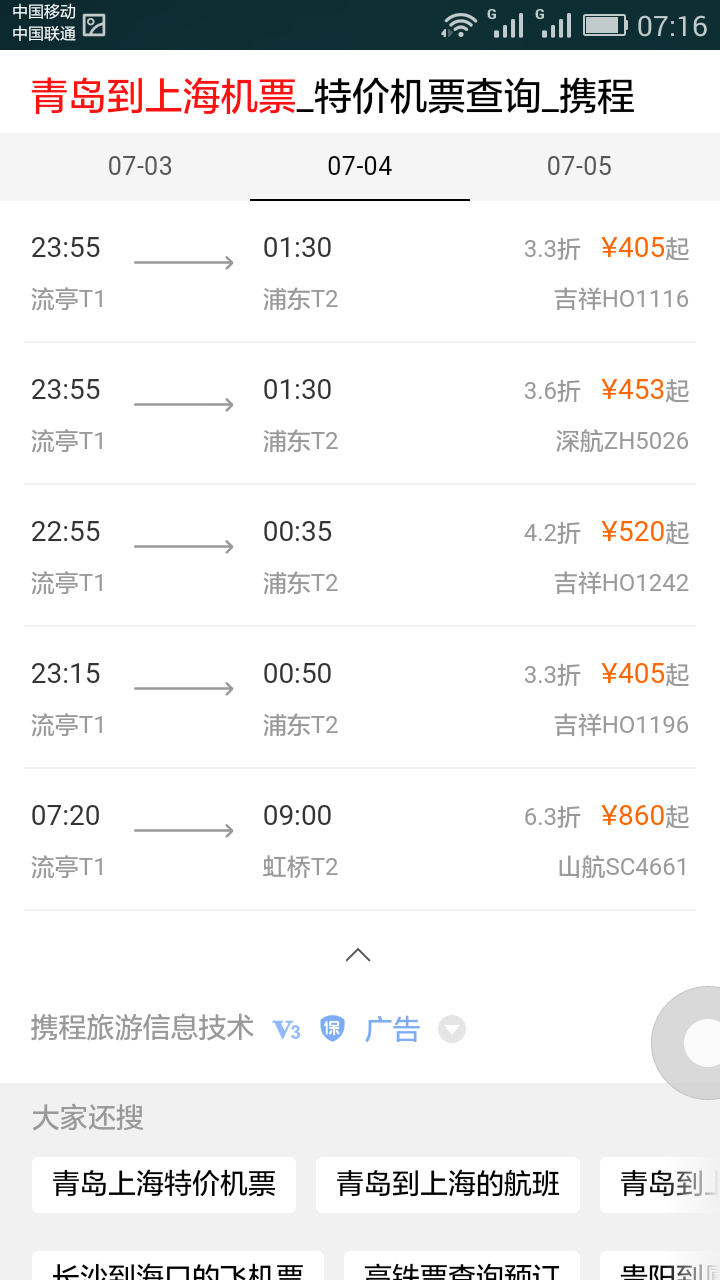
Task: Open flight 山航SC4661 to 虹桥T2
Action: pyautogui.click(x=360, y=840)
